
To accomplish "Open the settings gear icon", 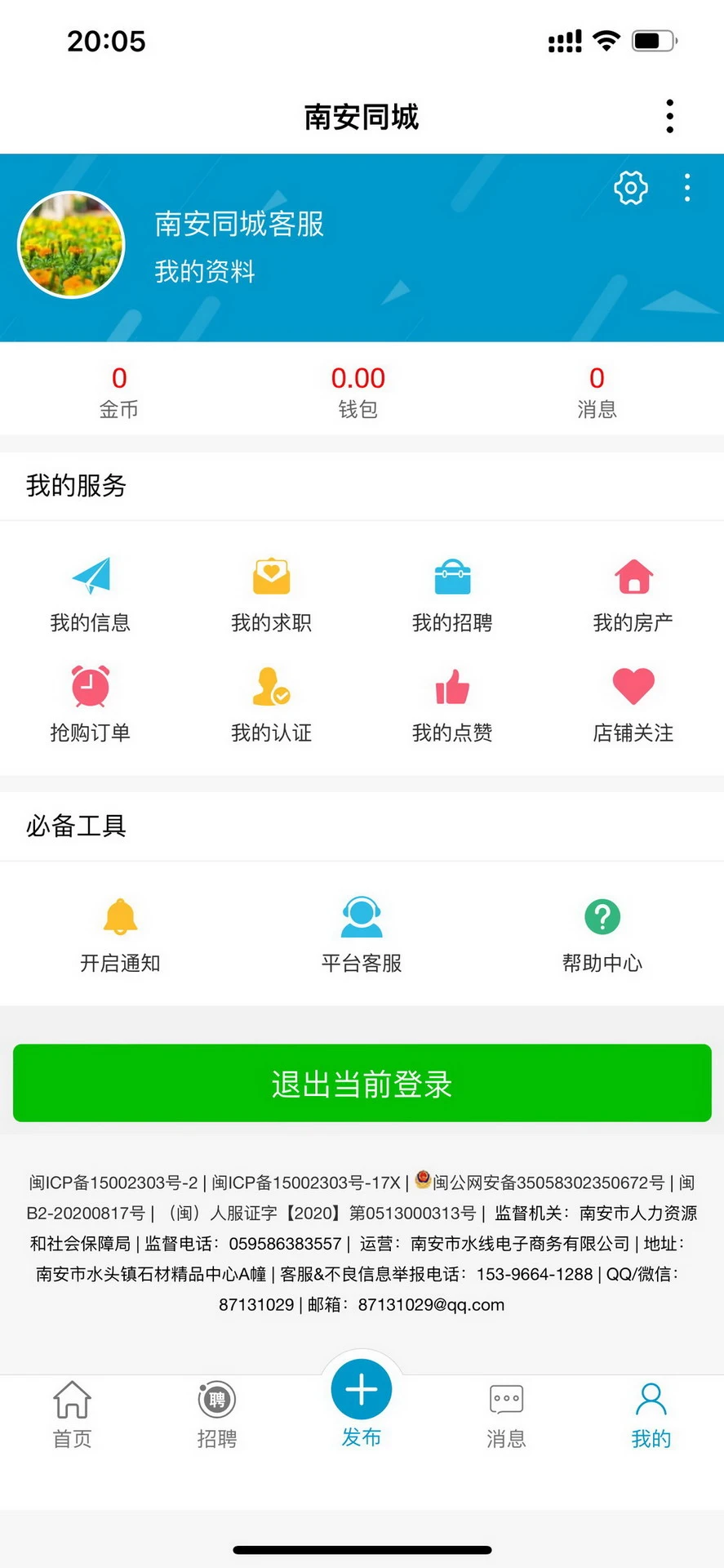I will [x=630, y=188].
